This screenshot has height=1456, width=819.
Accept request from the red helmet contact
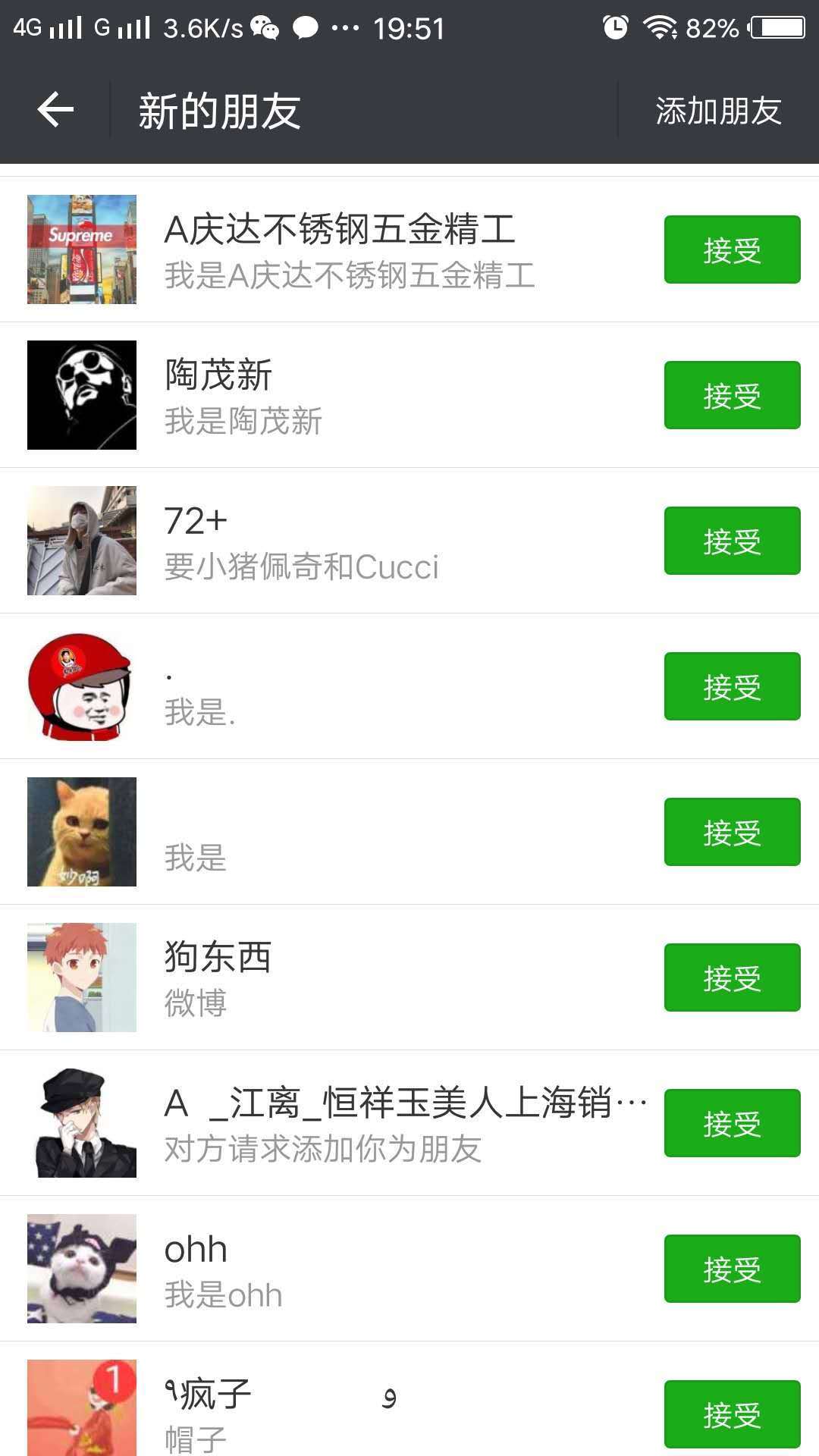(x=732, y=686)
